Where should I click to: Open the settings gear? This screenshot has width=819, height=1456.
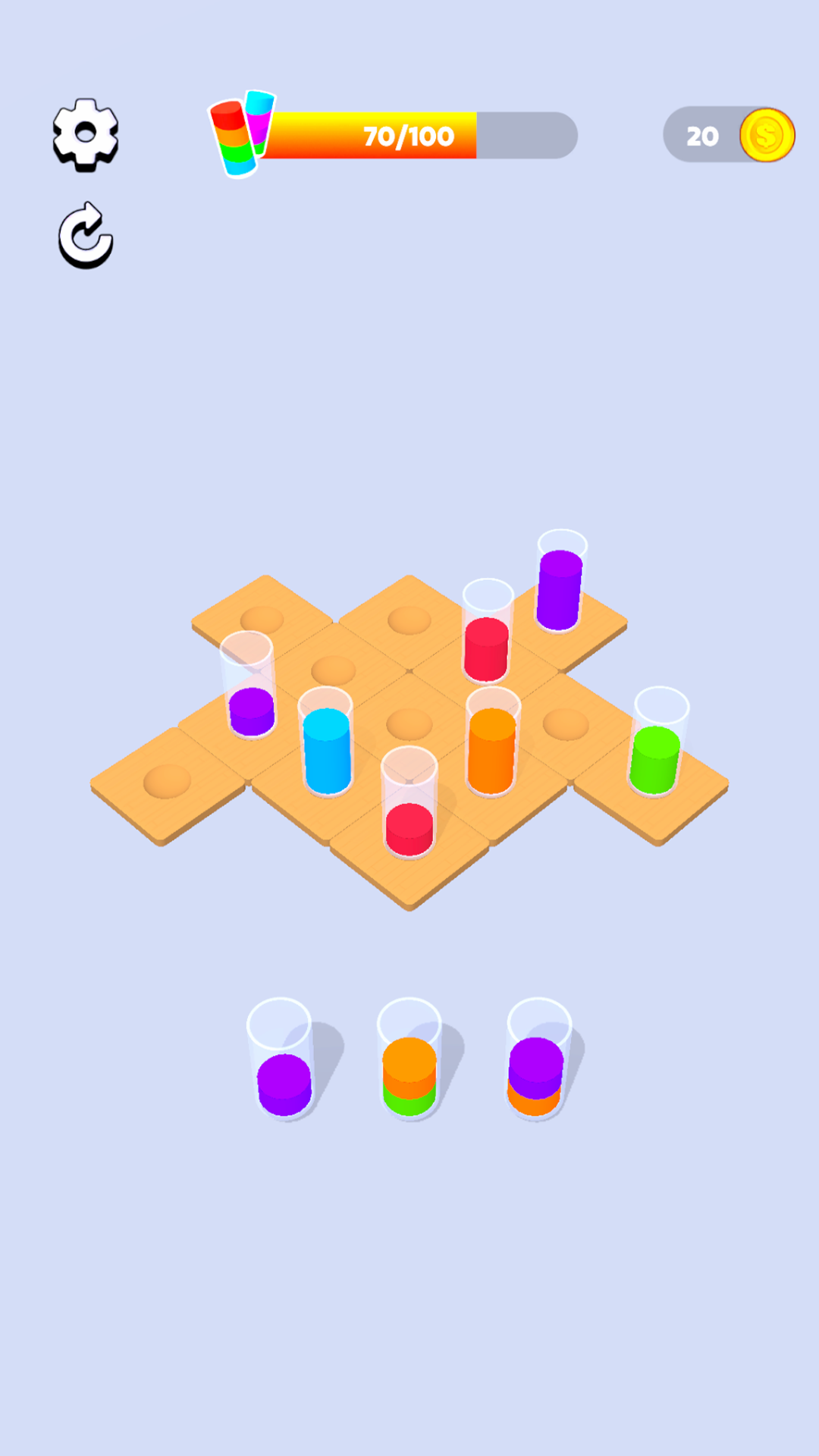(86, 134)
